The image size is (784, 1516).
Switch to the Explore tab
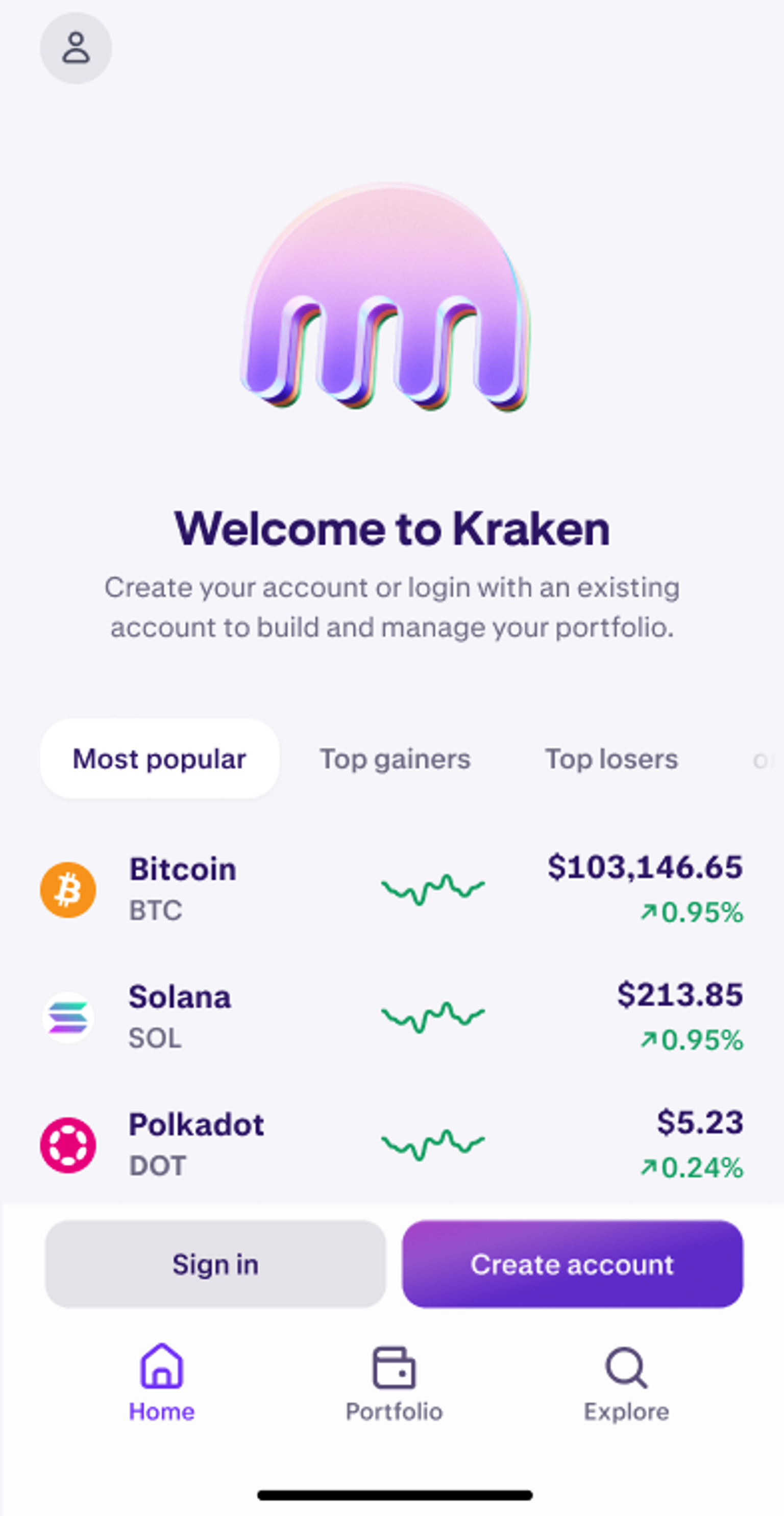tap(626, 1382)
